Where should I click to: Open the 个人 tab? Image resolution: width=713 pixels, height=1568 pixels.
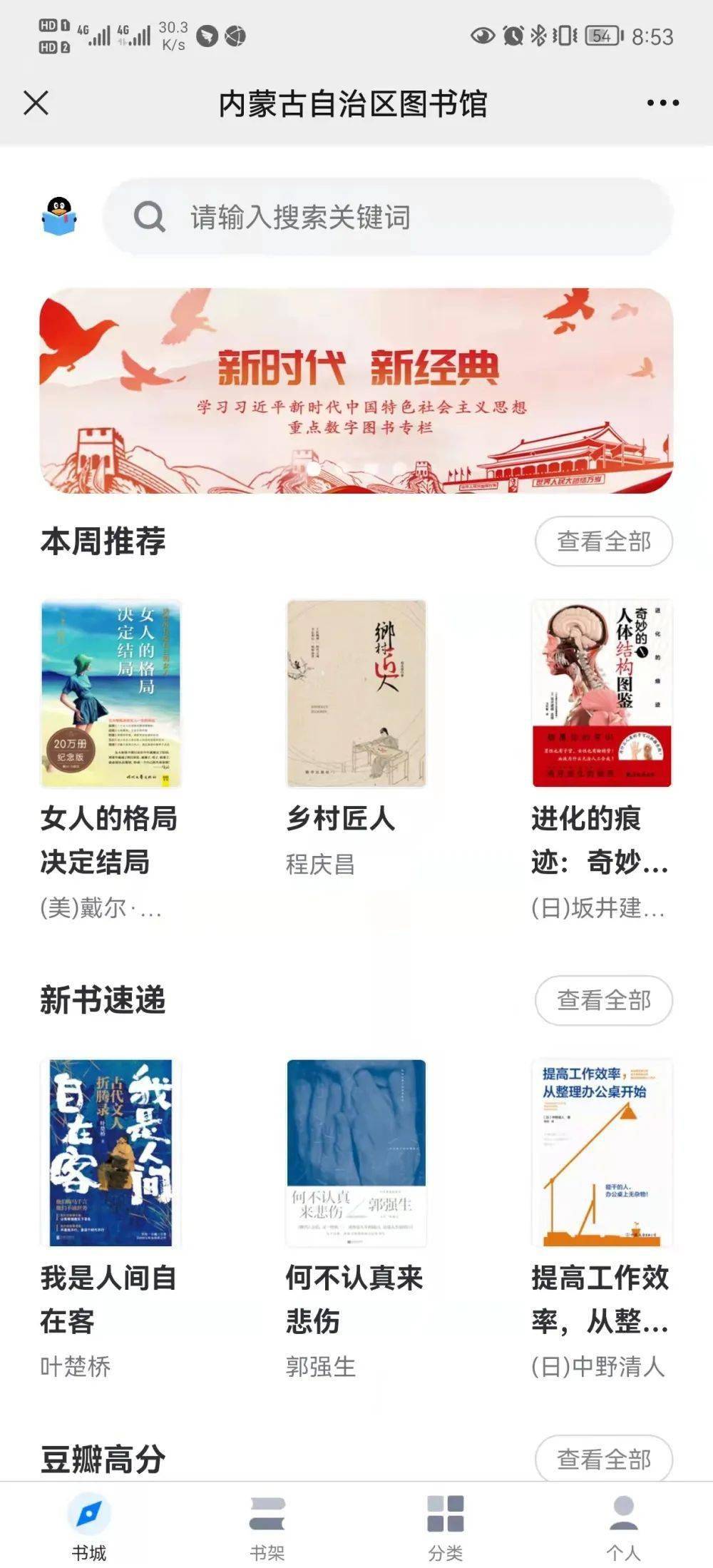pyautogui.click(x=624, y=1527)
